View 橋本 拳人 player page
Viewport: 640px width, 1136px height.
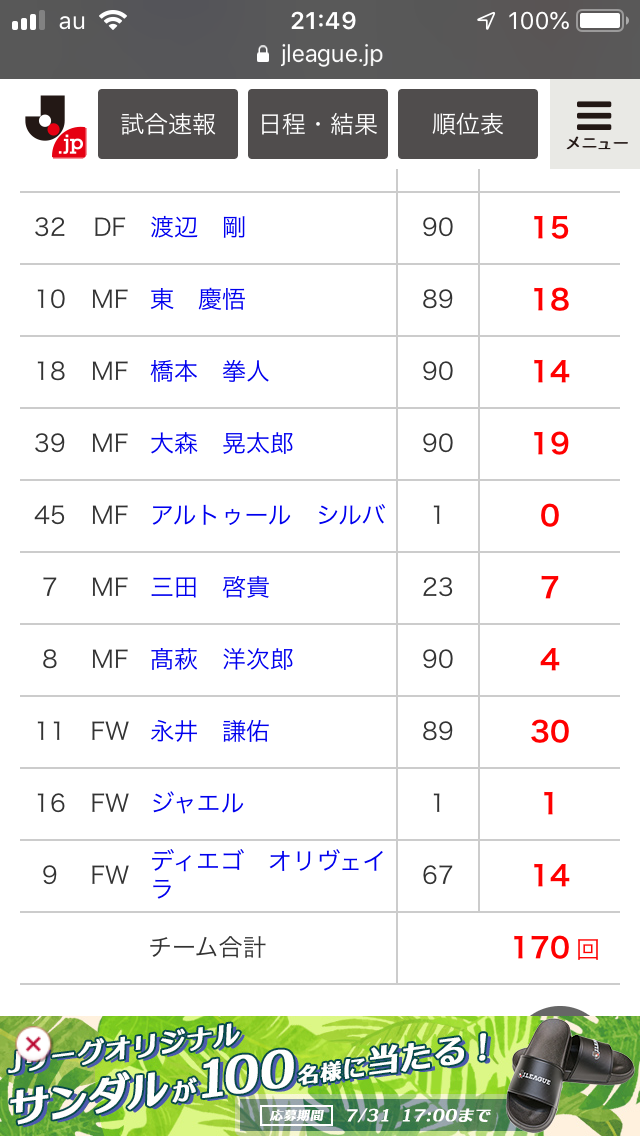[210, 372]
